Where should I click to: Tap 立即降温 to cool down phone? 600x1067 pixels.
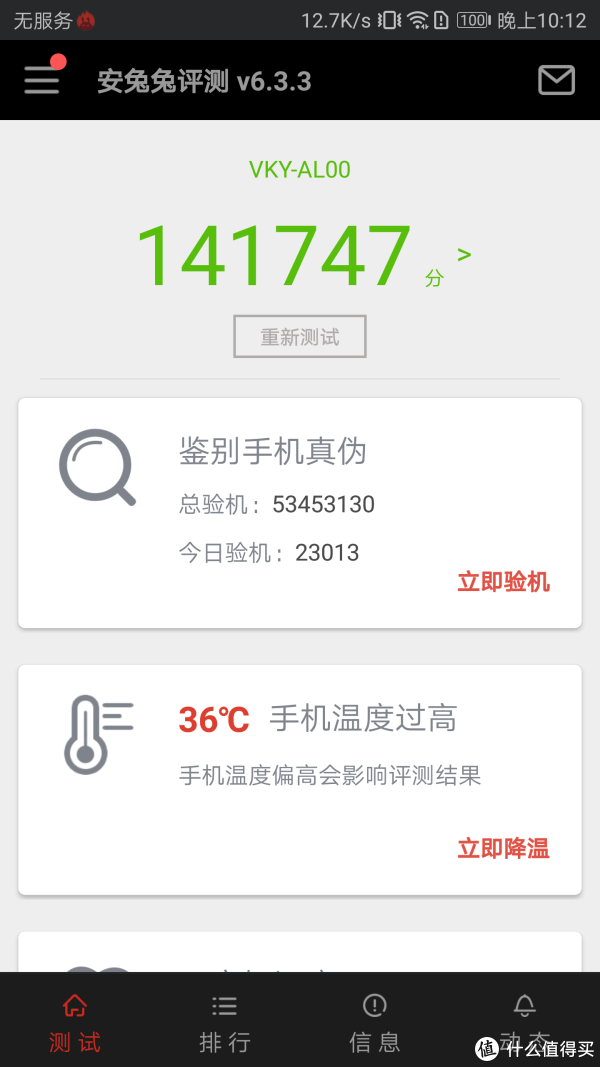[x=503, y=849]
